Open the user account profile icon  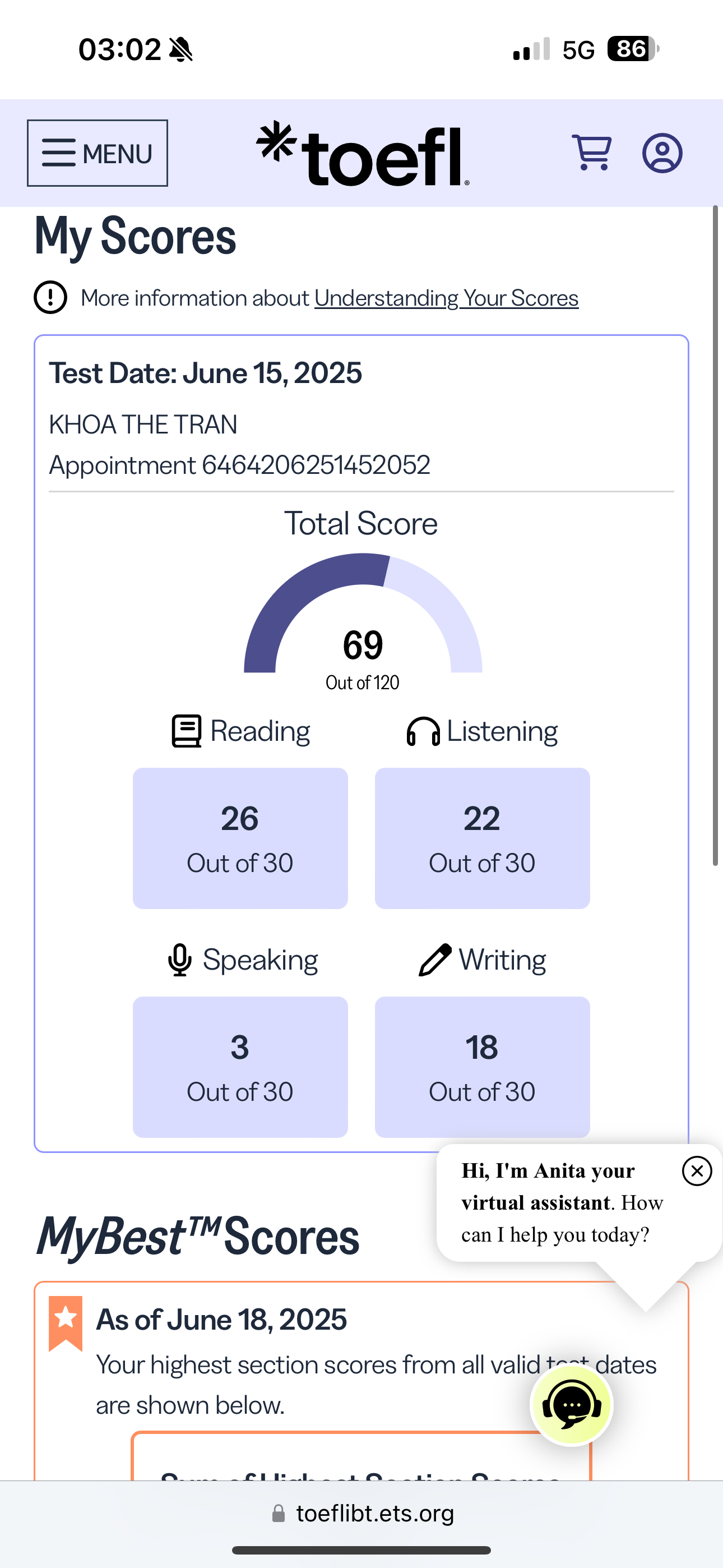(x=662, y=153)
